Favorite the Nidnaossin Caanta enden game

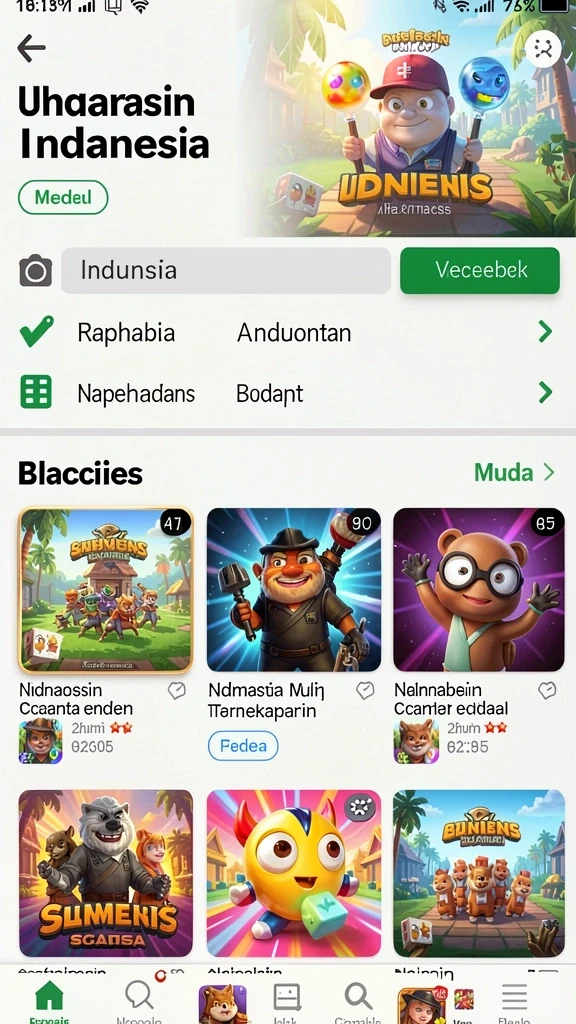176,690
